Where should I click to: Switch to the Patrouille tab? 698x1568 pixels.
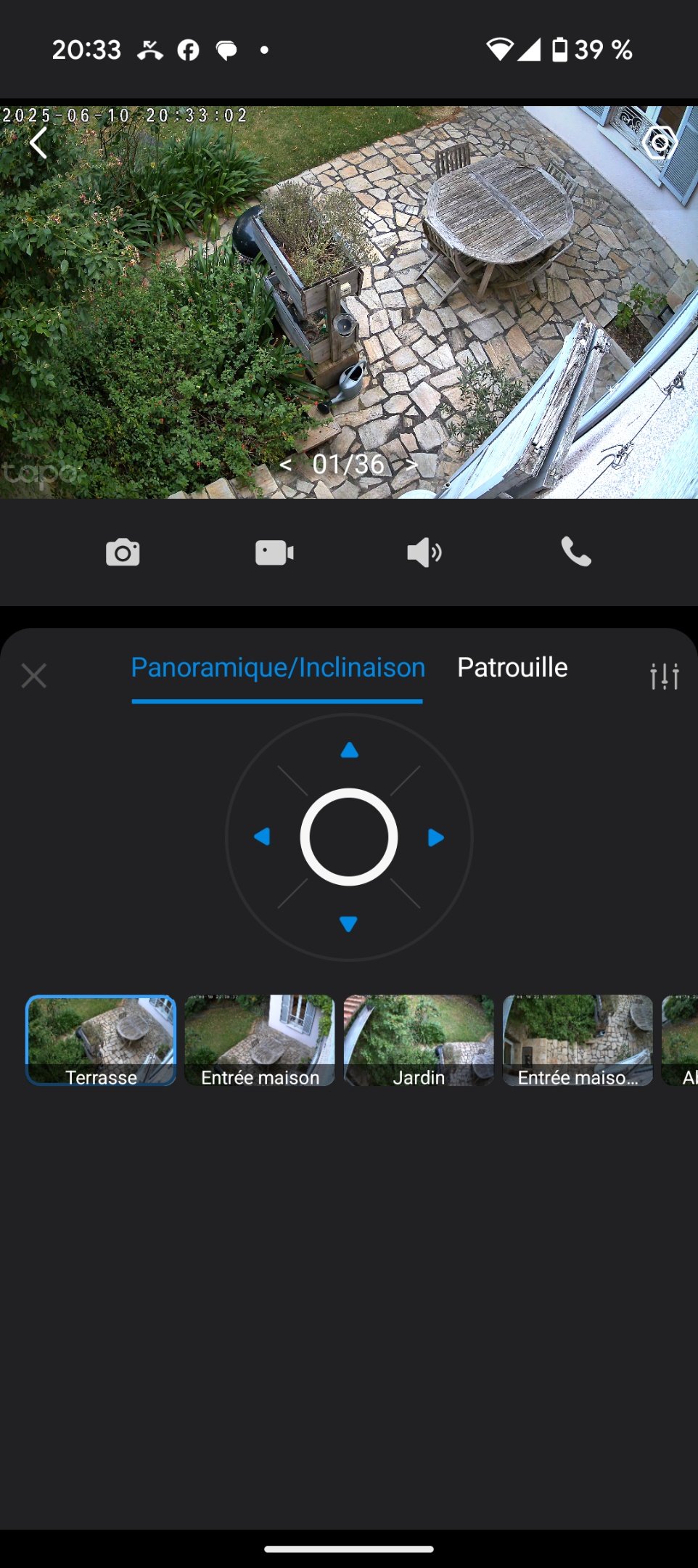pos(512,667)
